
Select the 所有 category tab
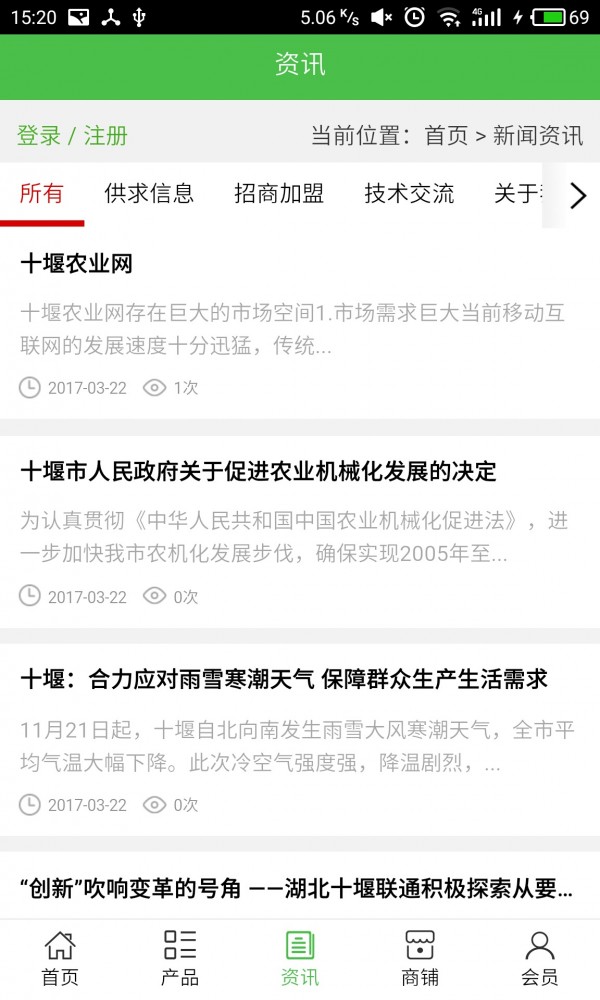pos(42,194)
